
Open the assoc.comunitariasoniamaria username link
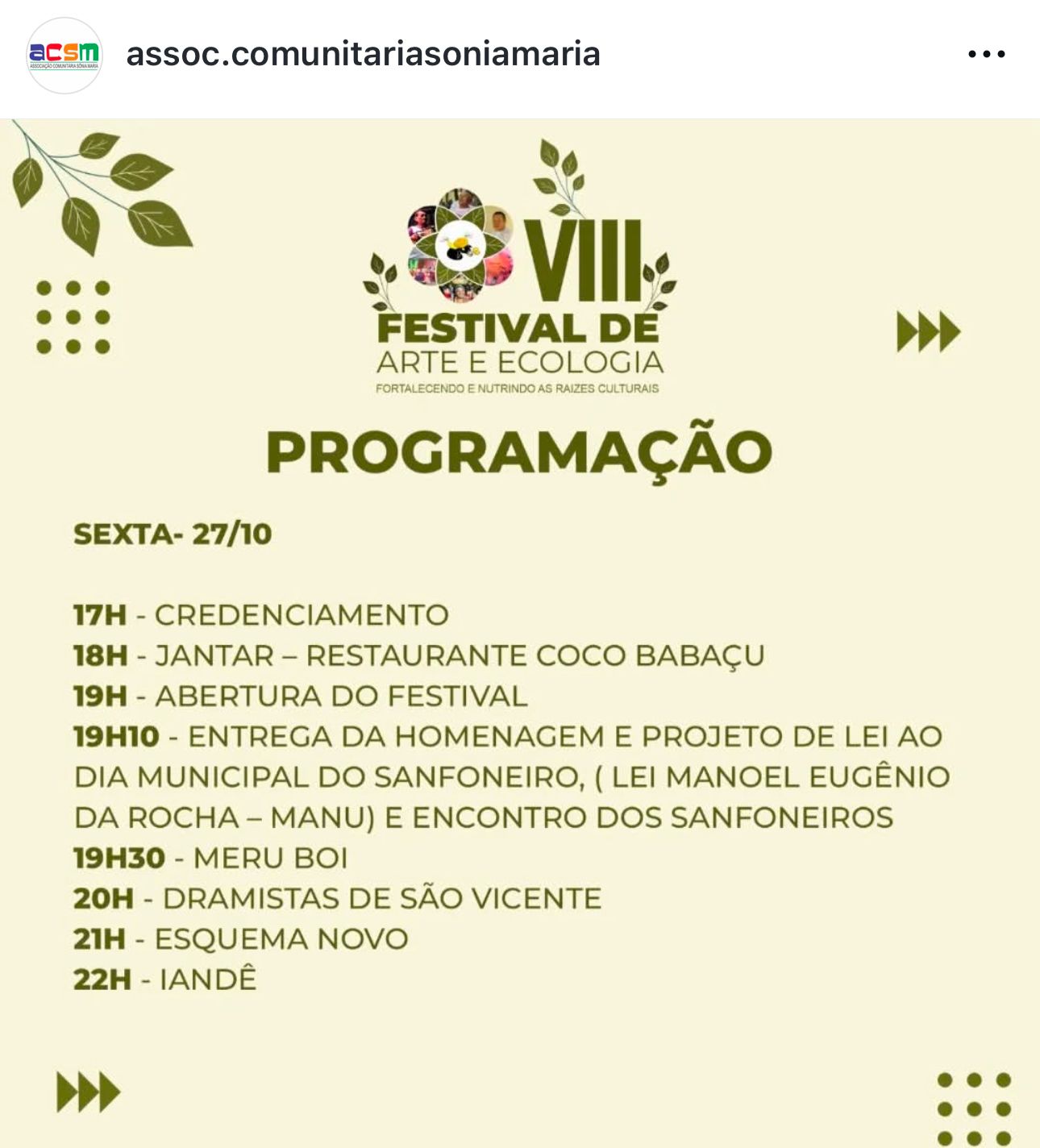click(363, 55)
